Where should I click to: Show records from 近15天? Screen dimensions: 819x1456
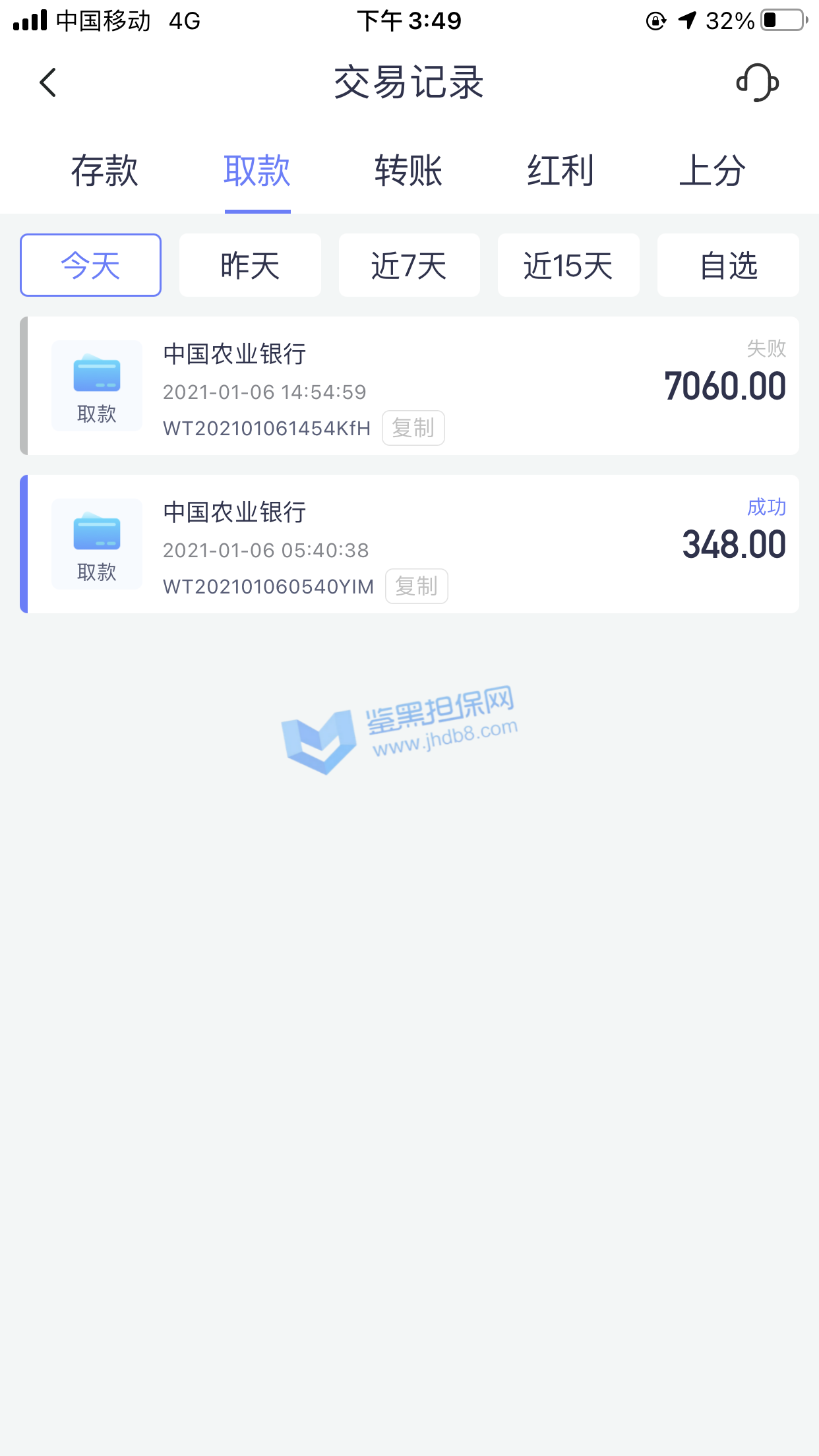(568, 265)
